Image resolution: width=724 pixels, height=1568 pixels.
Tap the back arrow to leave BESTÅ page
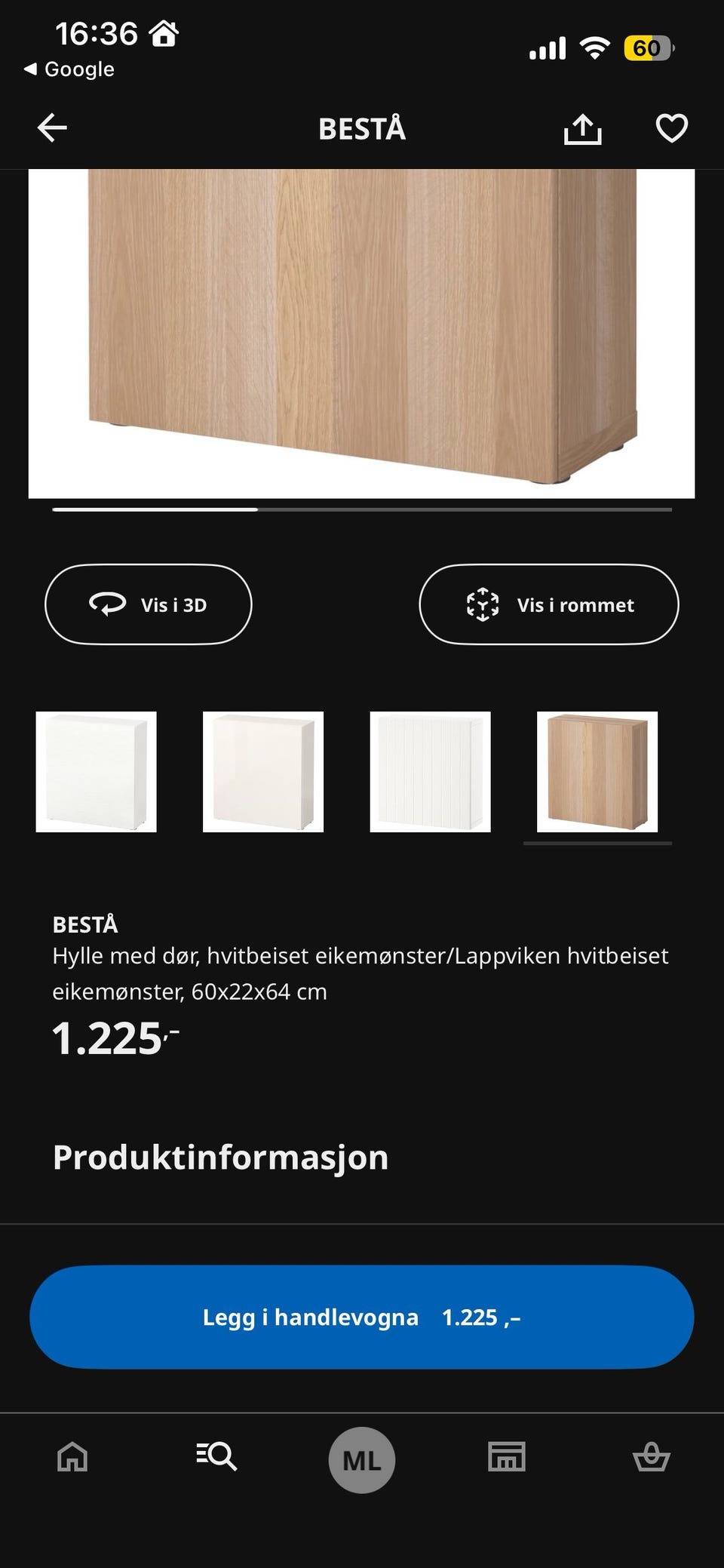[x=52, y=127]
